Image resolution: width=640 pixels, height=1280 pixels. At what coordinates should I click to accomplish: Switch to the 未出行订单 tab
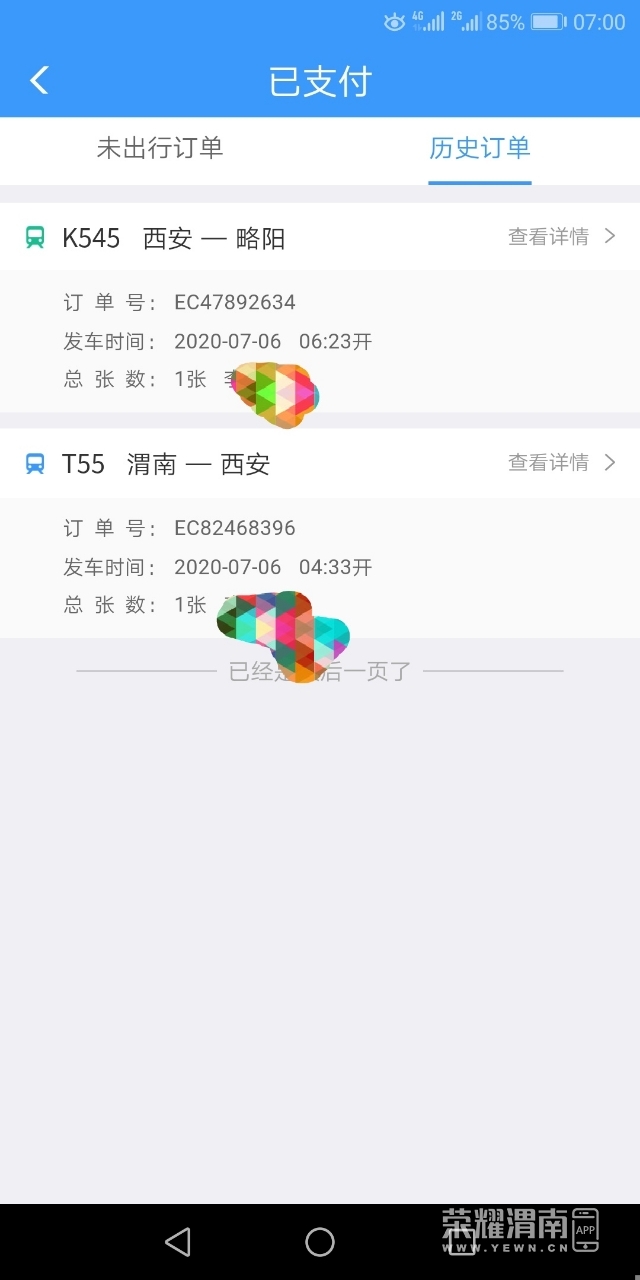point(160,149)
